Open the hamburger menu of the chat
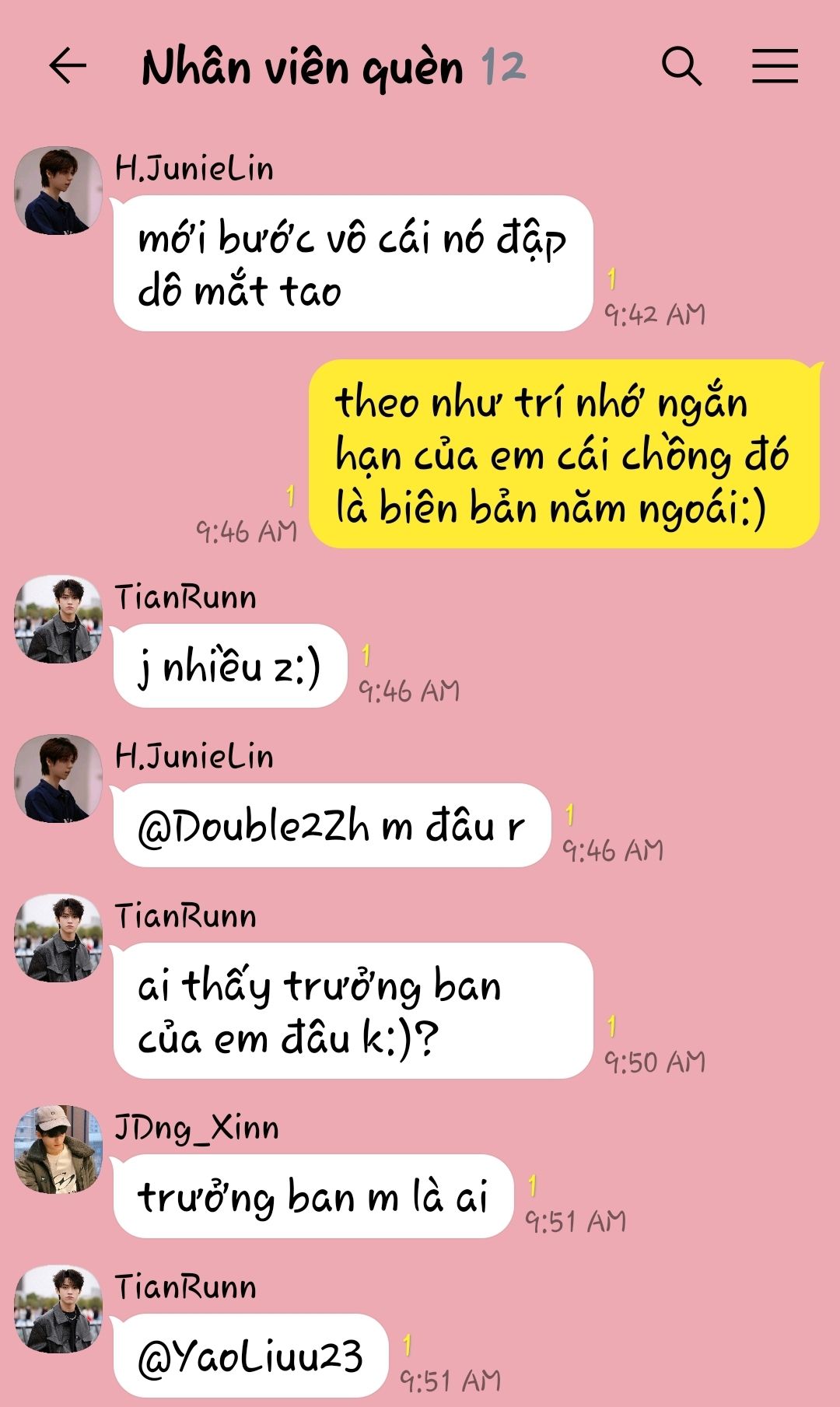The height and width of the screenshot is (1407, 840). [775, 65]
